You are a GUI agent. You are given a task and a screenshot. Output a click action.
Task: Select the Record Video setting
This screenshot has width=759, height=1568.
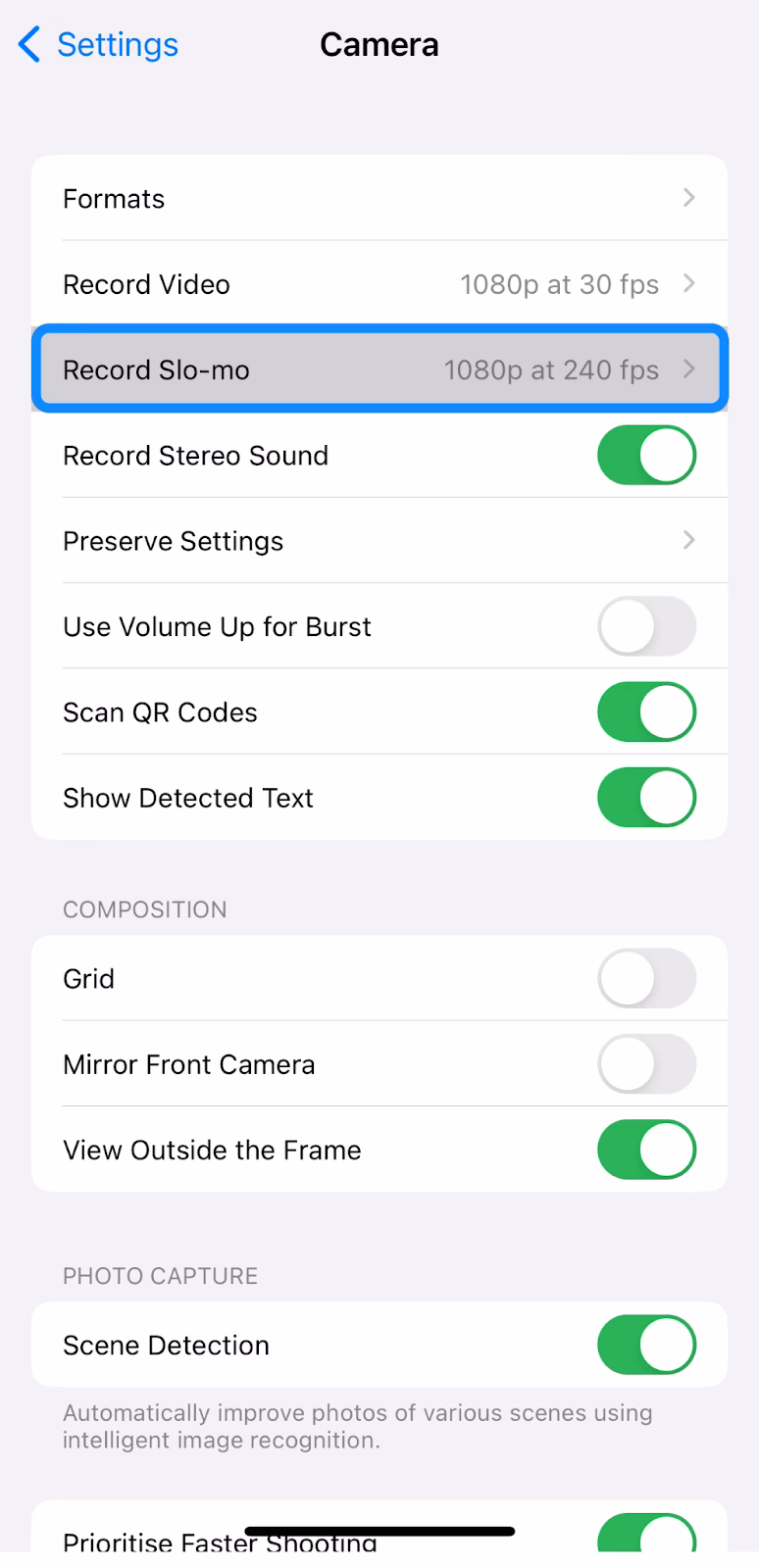[x=379, y=284]
